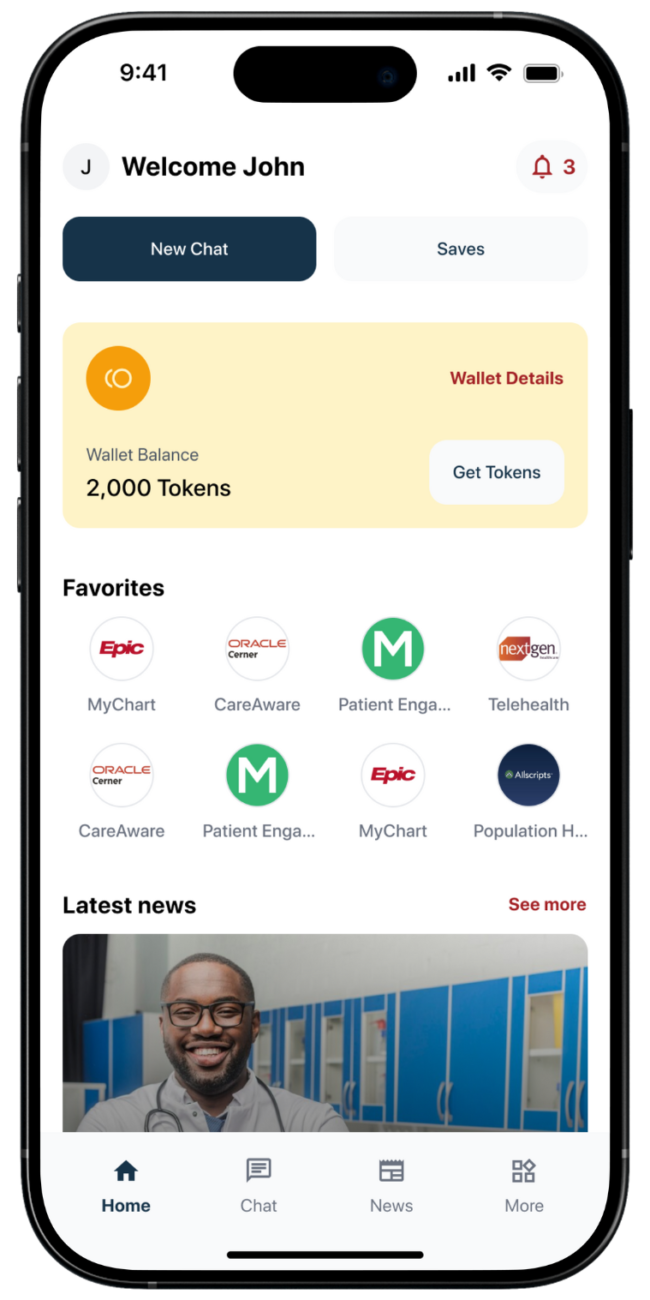View Wallet Details

(506, 378)
